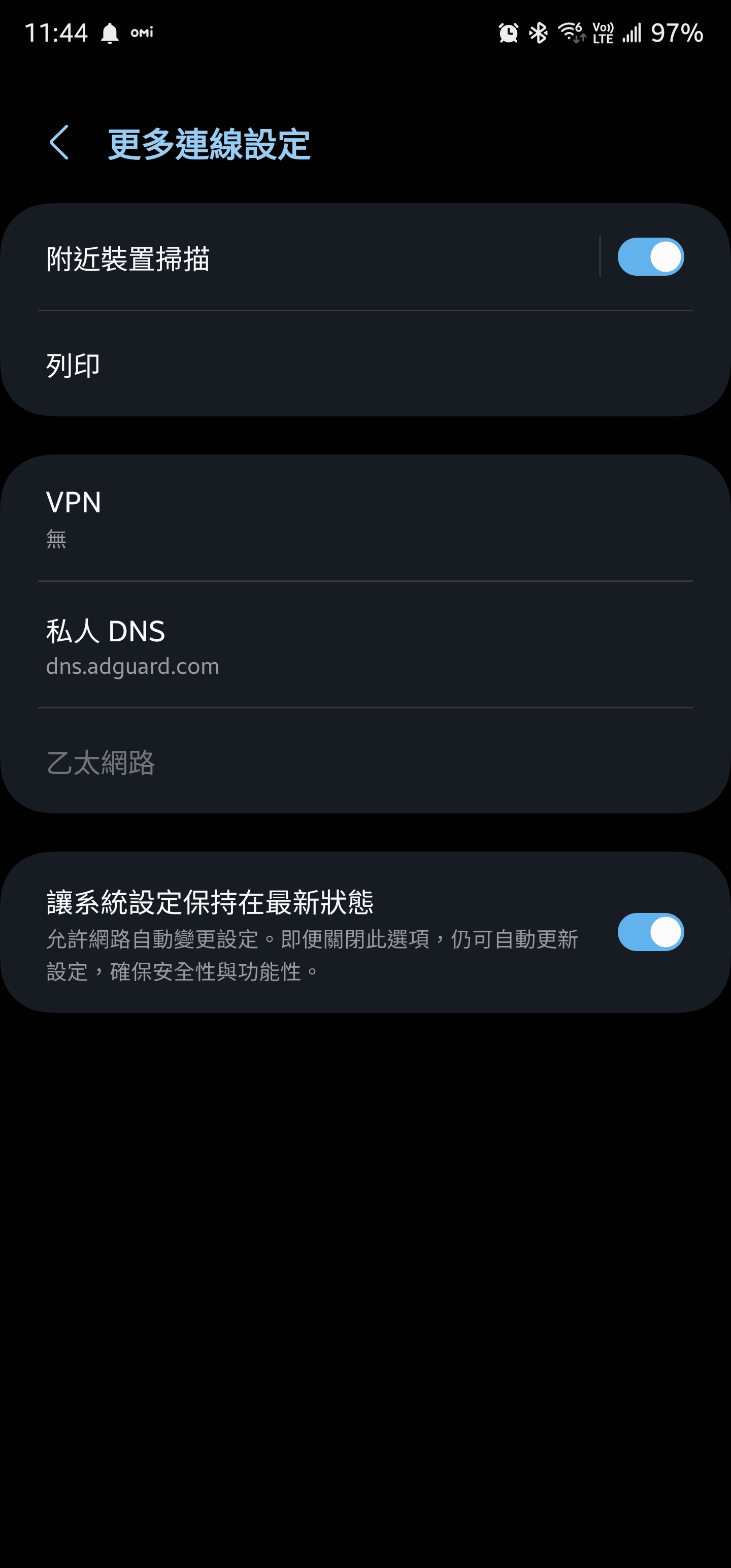This screenshot has width=731, height=1568.
Task: Open the 列印 settings
Action: [365, 365]
